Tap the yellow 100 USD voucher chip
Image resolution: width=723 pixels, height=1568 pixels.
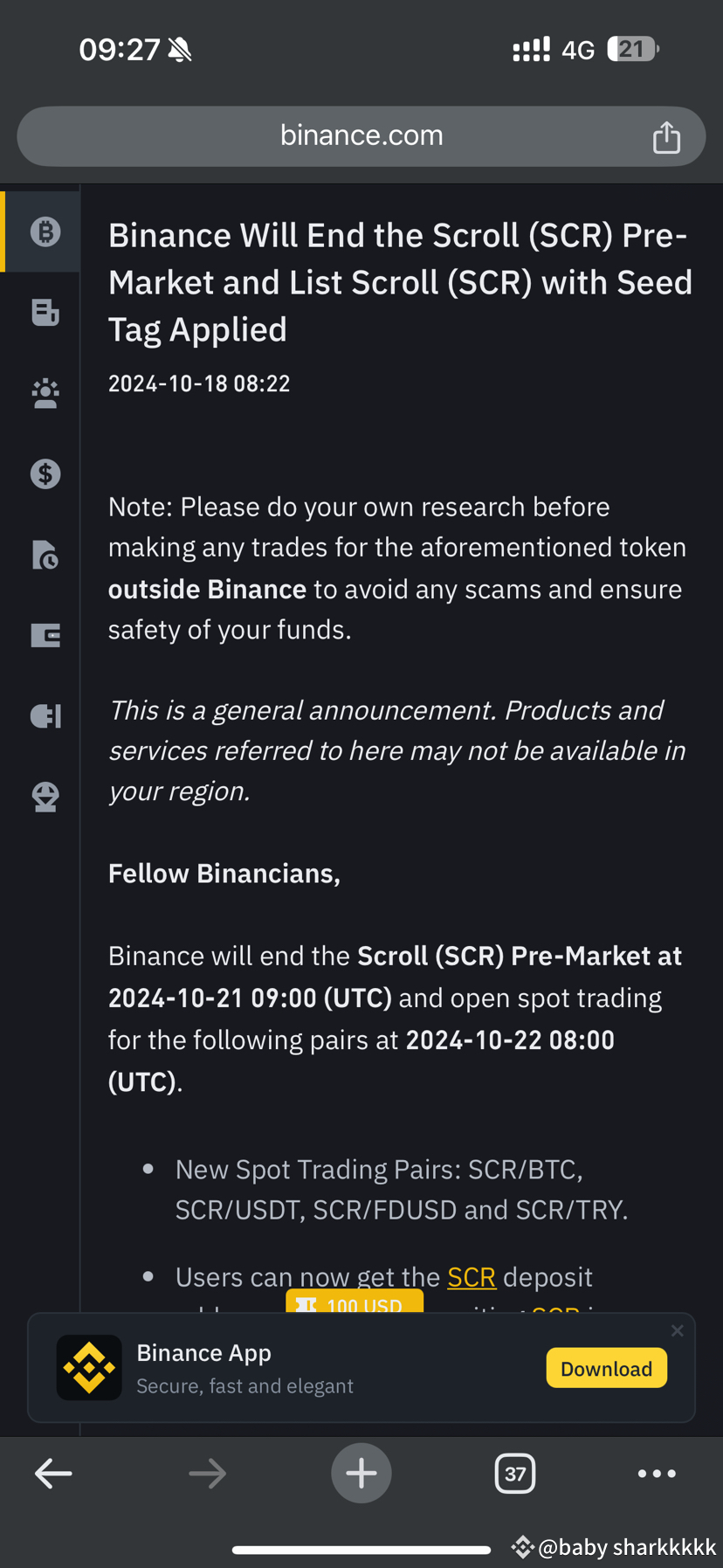tap(355, 1304)
